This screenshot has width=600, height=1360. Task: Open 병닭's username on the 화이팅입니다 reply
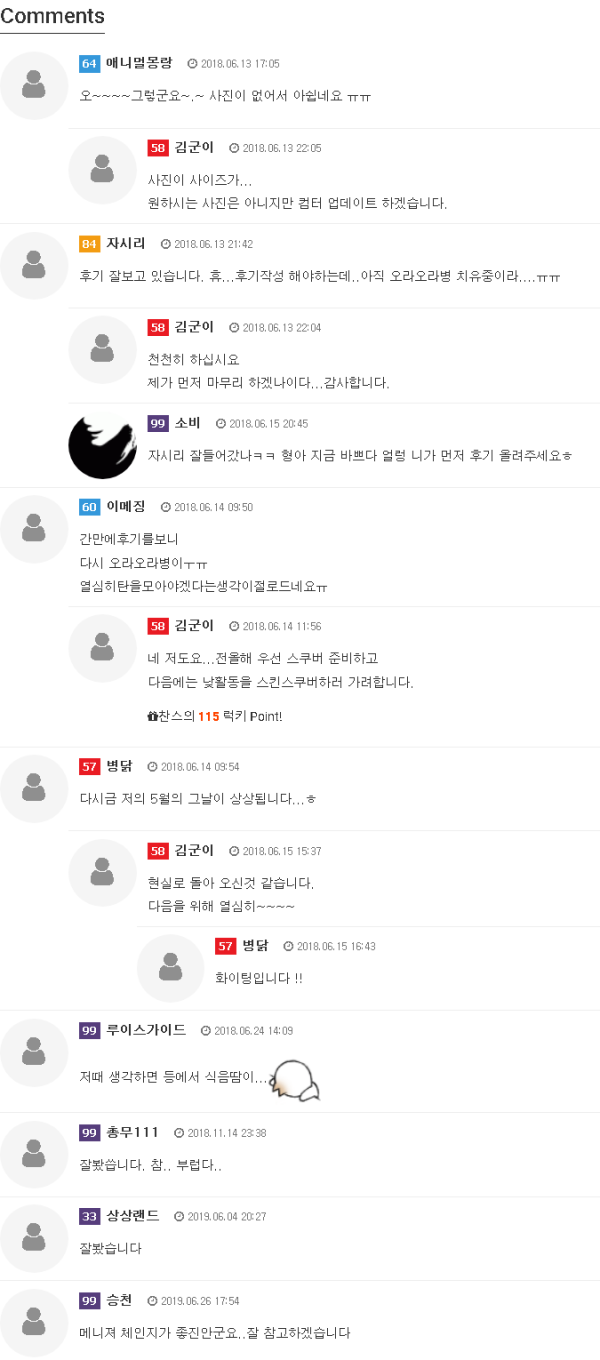point(256,945)
